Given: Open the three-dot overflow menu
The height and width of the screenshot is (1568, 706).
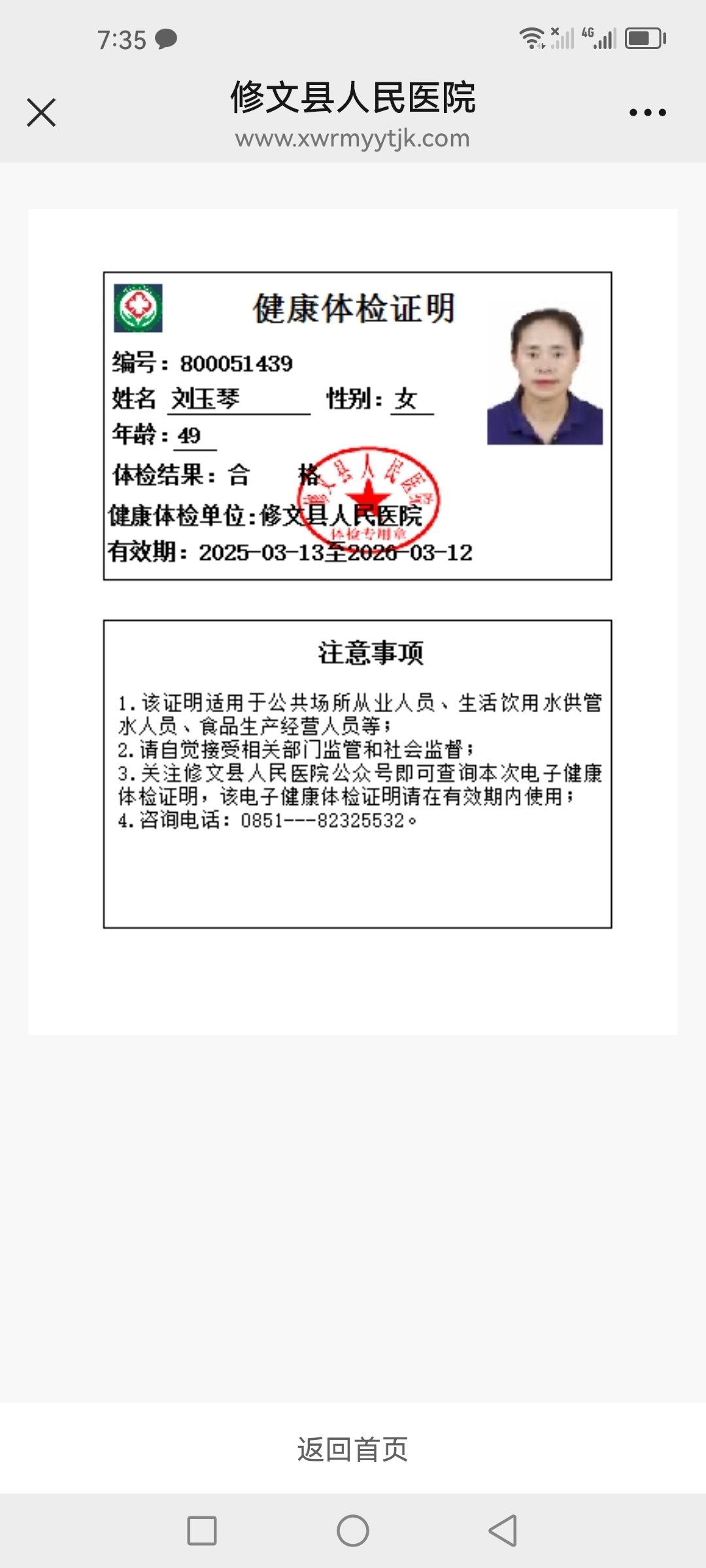Looking at the screenshot, I should (647, 112).
